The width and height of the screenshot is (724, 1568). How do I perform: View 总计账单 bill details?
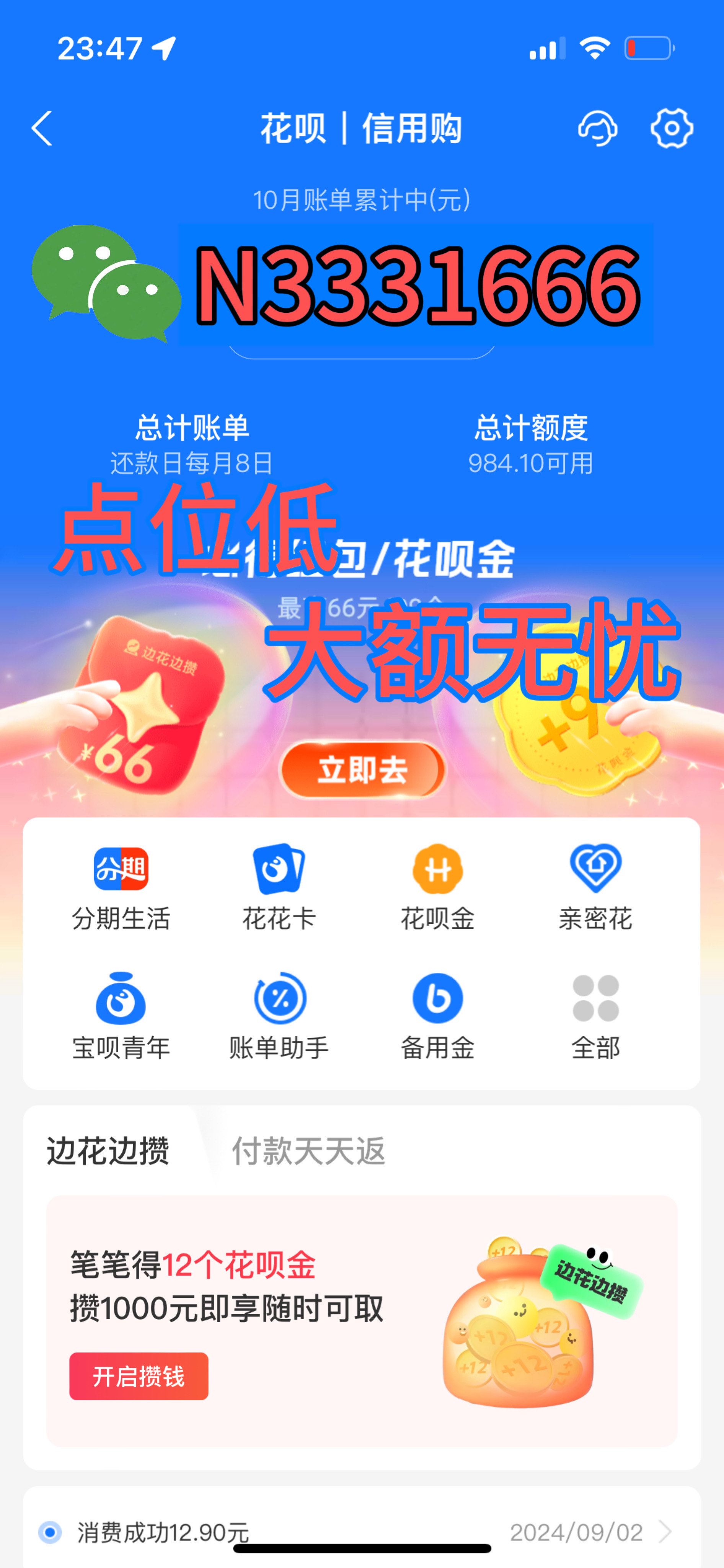pos(192,444)
